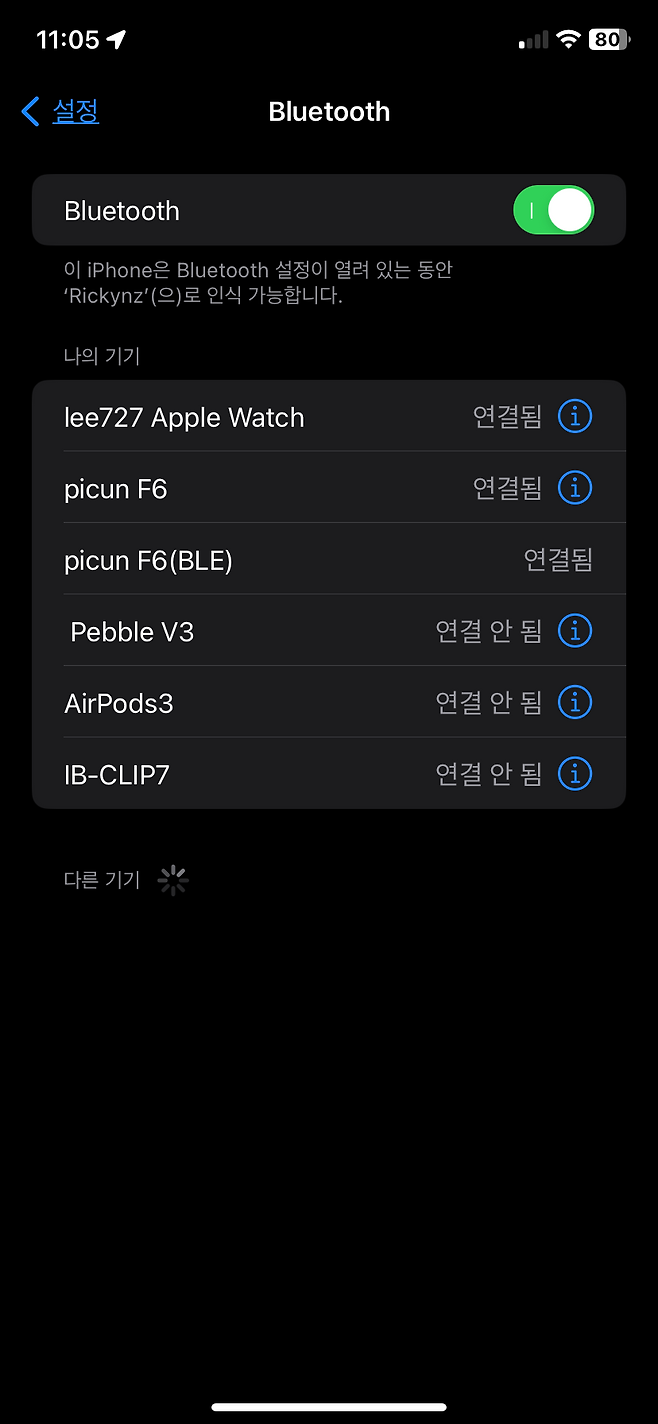Select the lee727 Apple Watch row
This screenshot has width=658, height=1424.
250,417
